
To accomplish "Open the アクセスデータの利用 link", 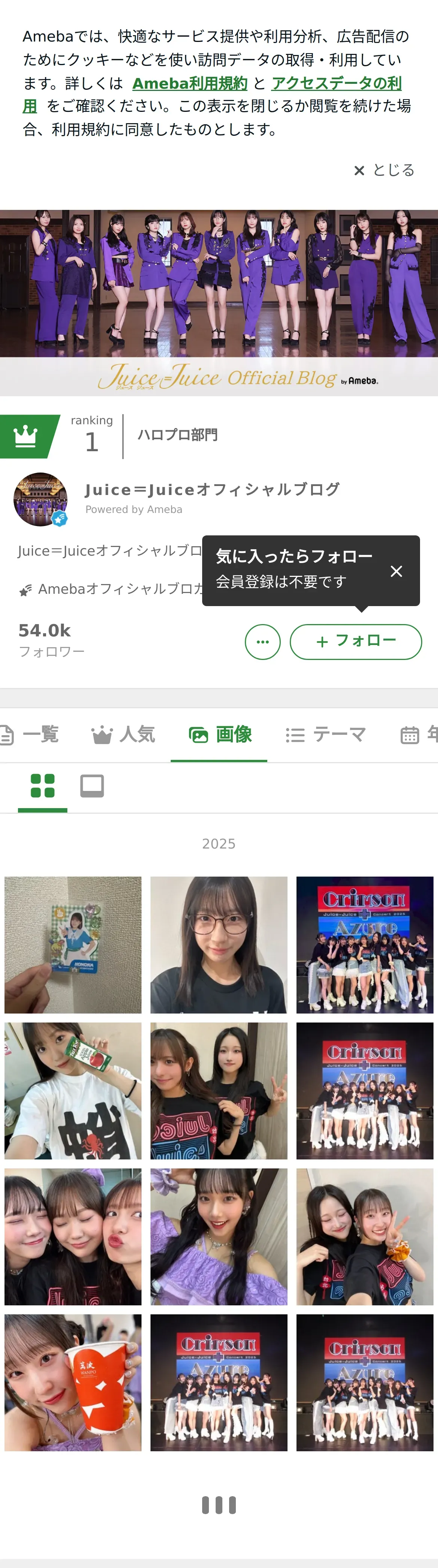I will [336, 83].
